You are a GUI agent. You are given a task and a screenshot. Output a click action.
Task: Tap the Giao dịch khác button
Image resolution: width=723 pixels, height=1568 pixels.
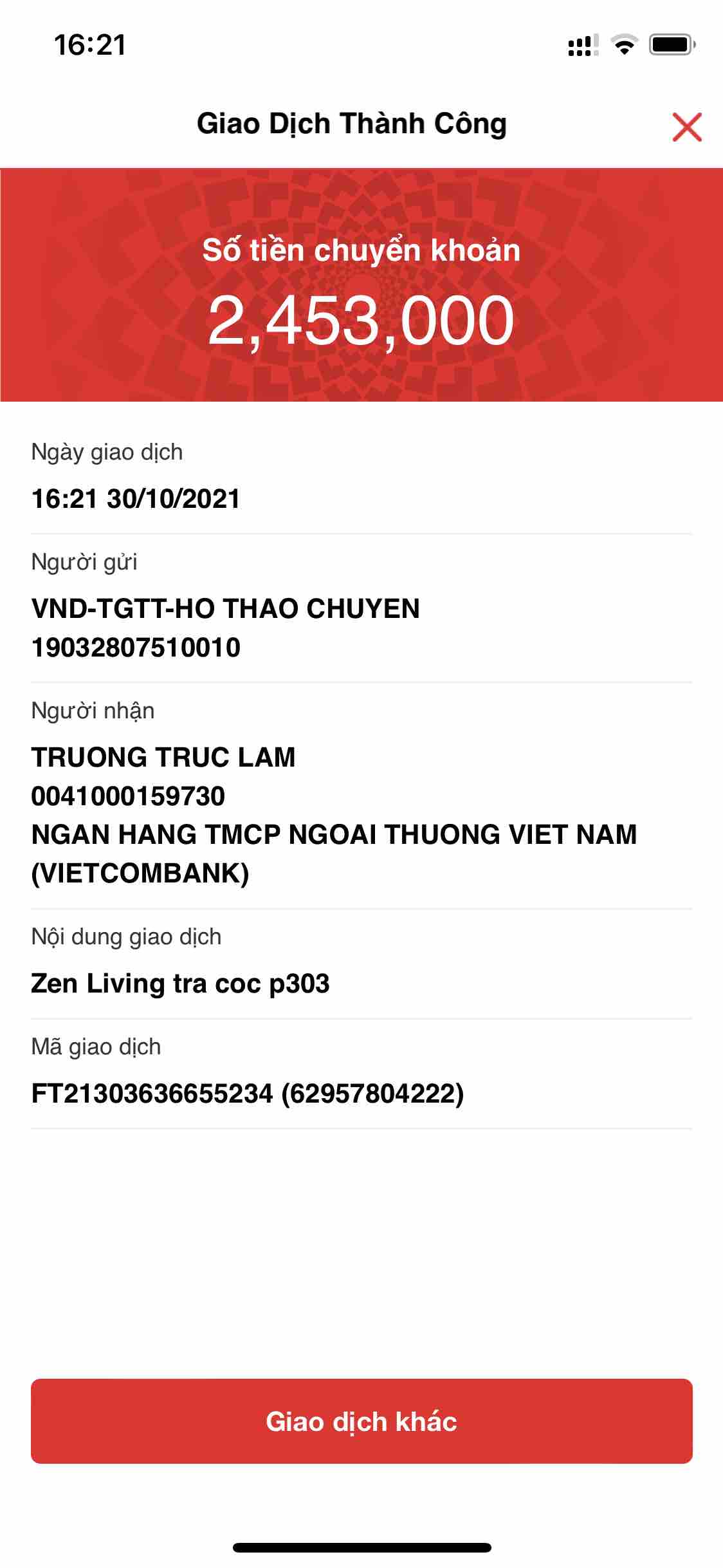[361, 1421]
